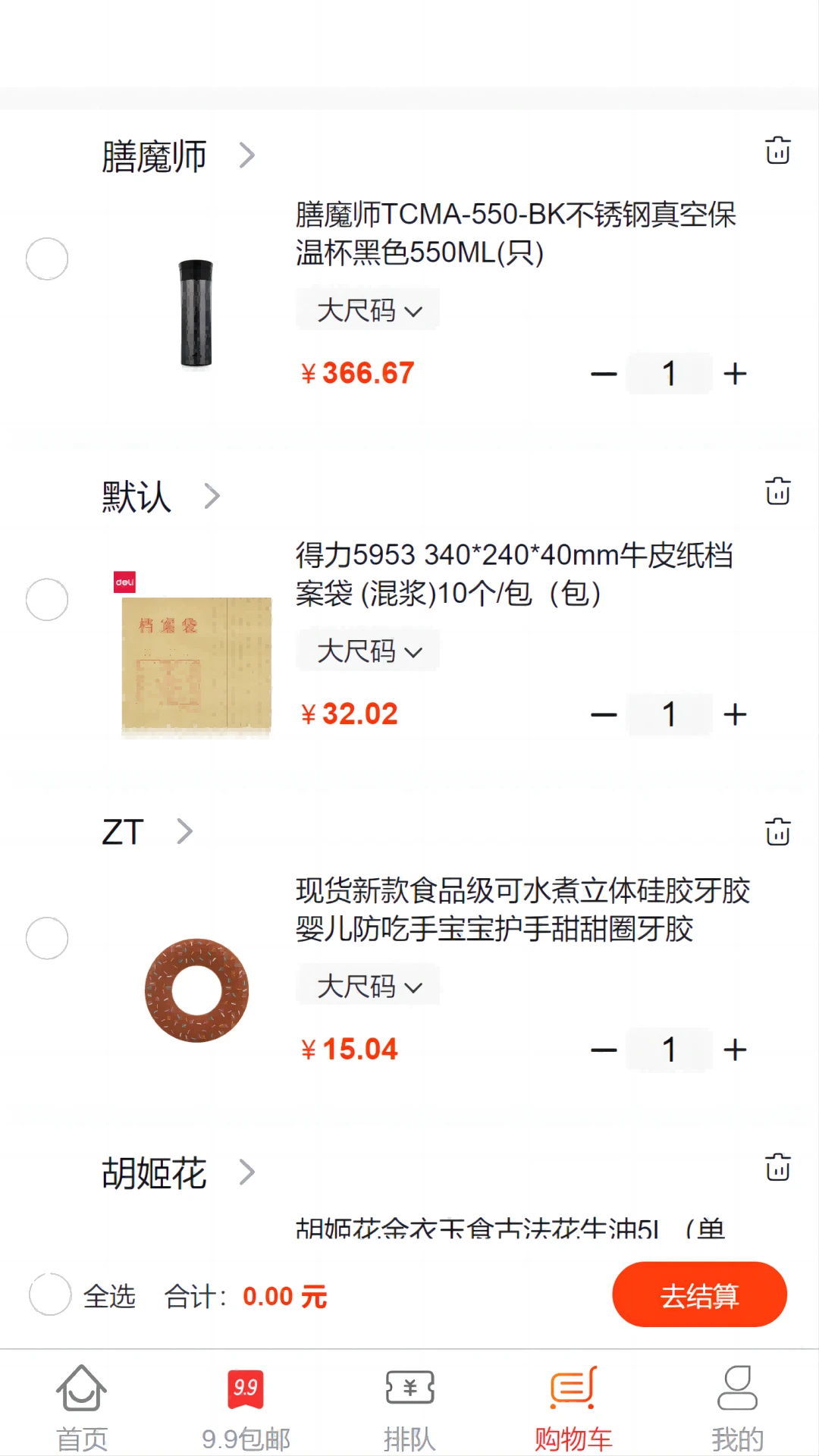Select the 膳魔师 thermos item checkbox
Screen dimensions: 819x1456
tap(47, 259)
